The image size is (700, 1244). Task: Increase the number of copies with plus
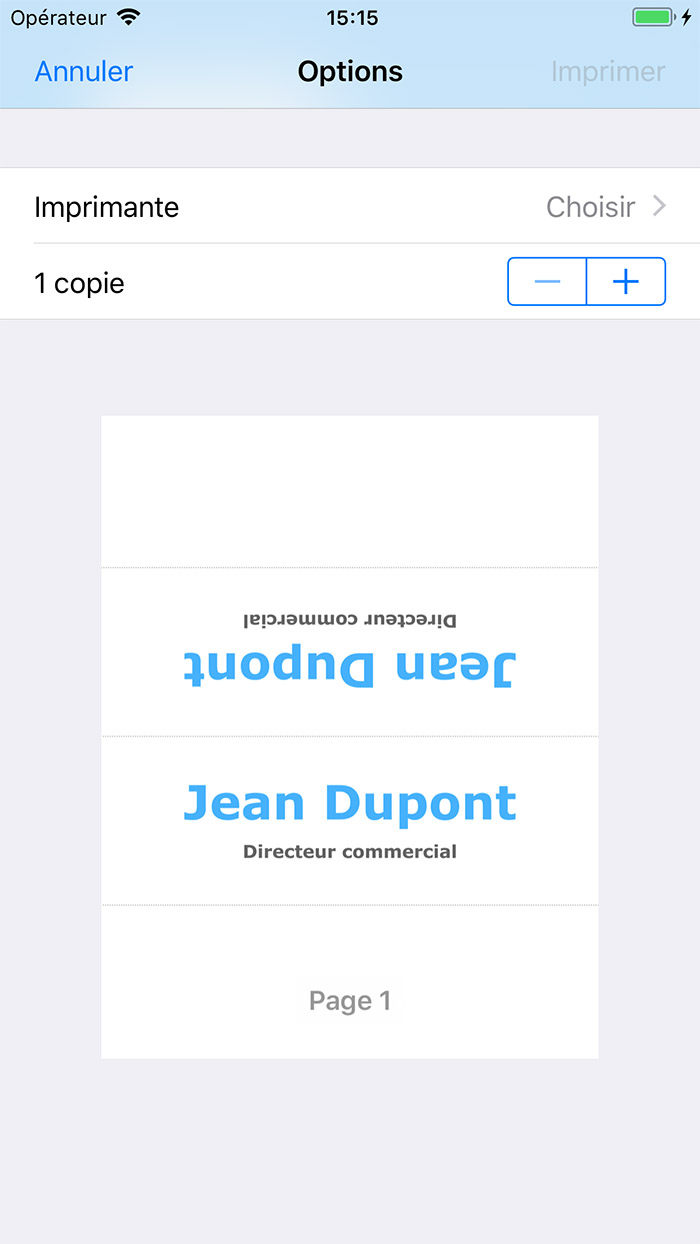[x=626, y=282]
